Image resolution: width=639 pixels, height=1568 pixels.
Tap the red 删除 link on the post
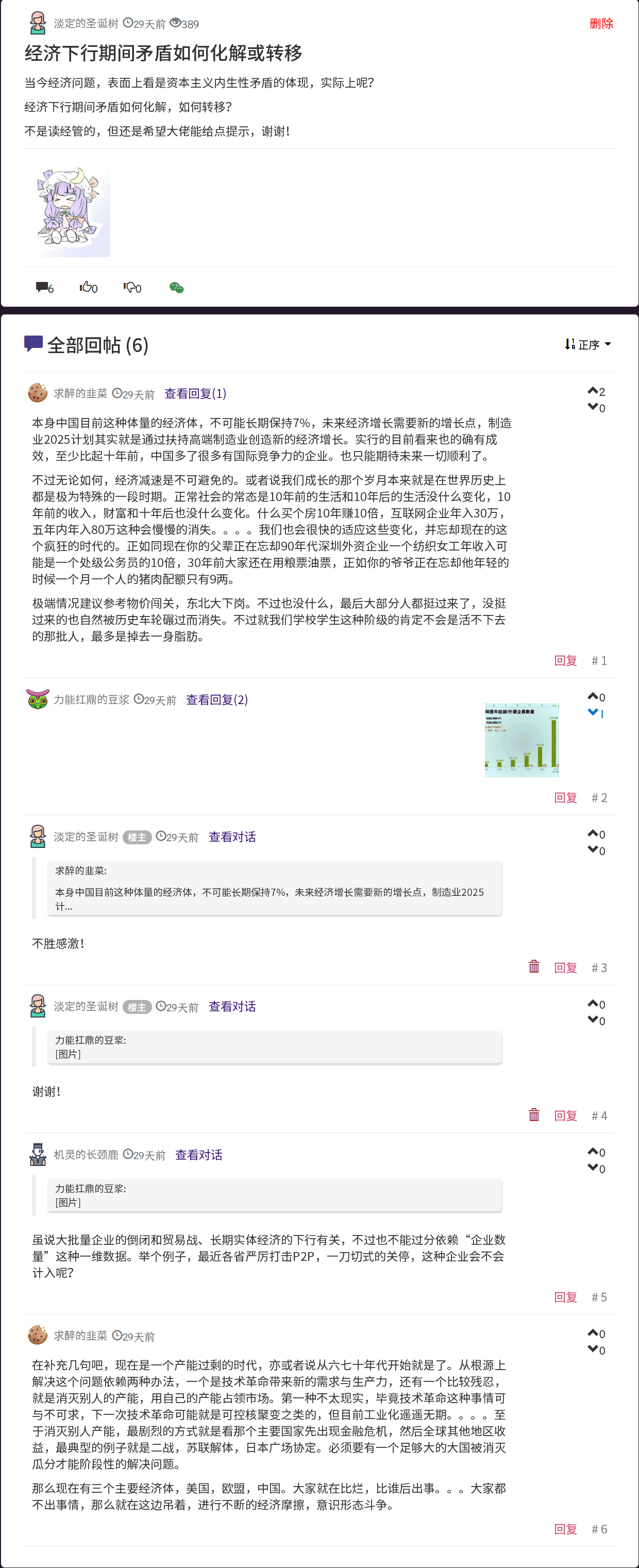[601, 24]
